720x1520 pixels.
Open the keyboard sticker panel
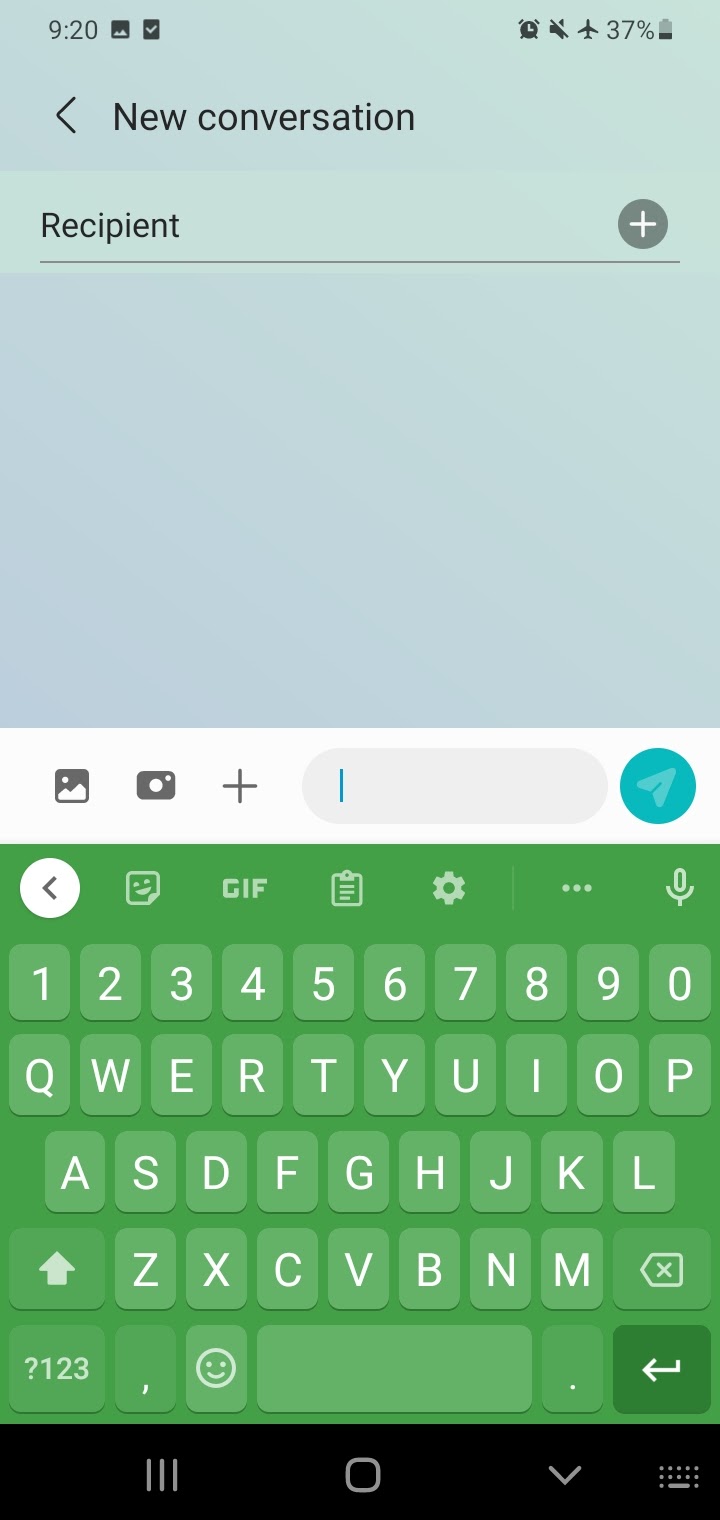[144, 888]
